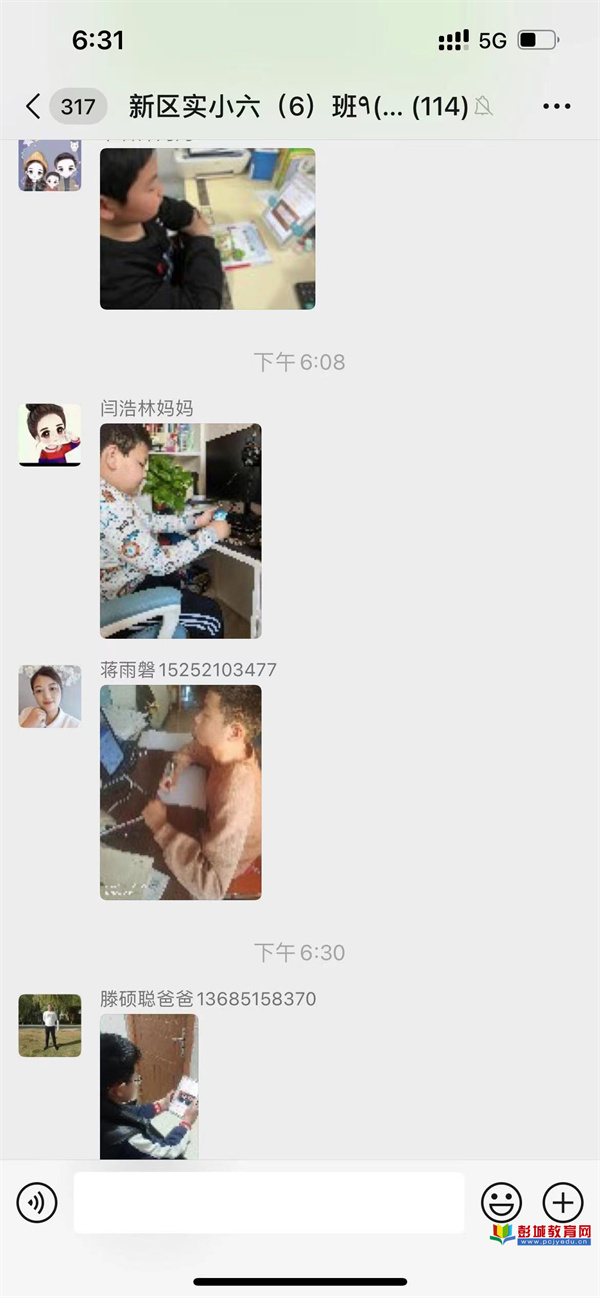Screen dimensions: 600x1298
Task: Go back to the chat list
Action: click(34, 106)
